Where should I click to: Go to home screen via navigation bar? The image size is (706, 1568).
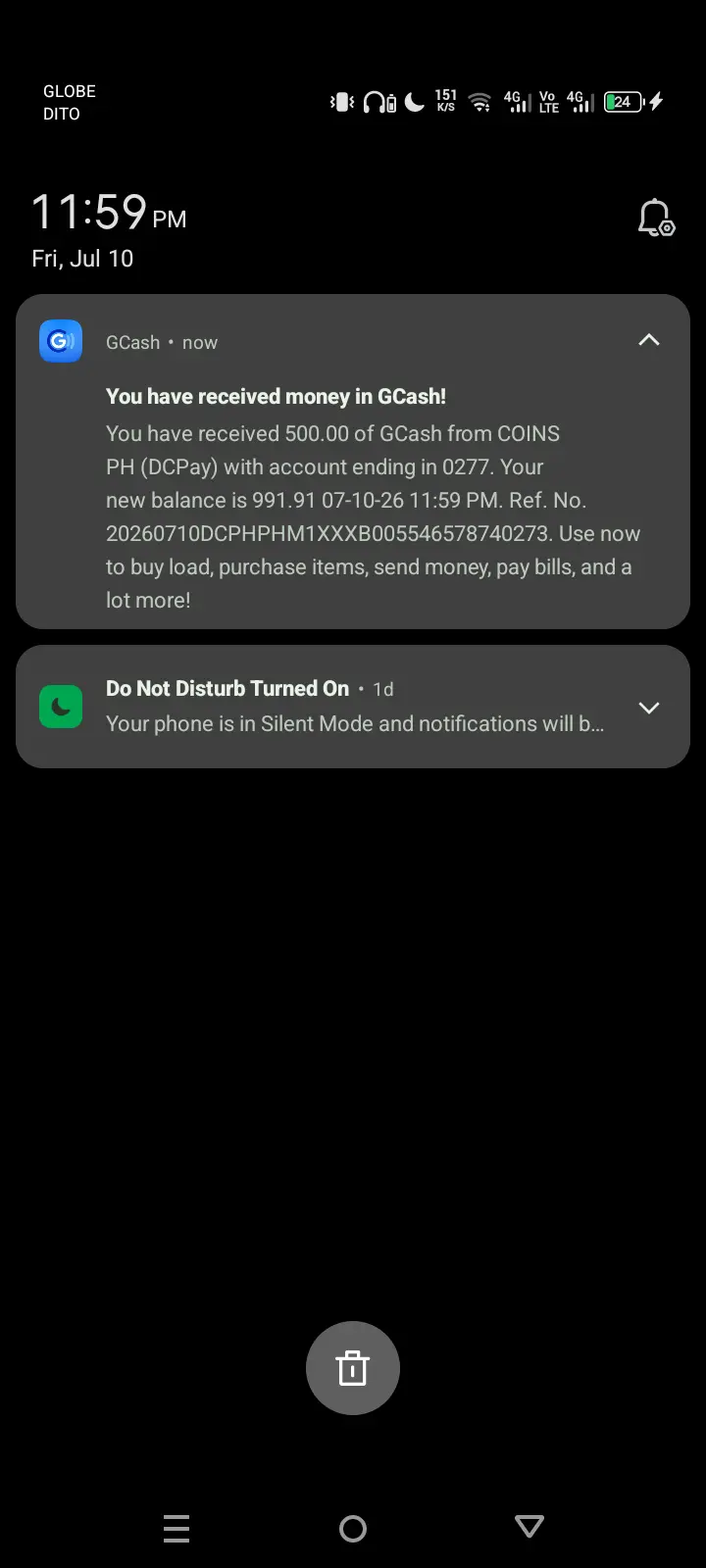[353, 1529]
